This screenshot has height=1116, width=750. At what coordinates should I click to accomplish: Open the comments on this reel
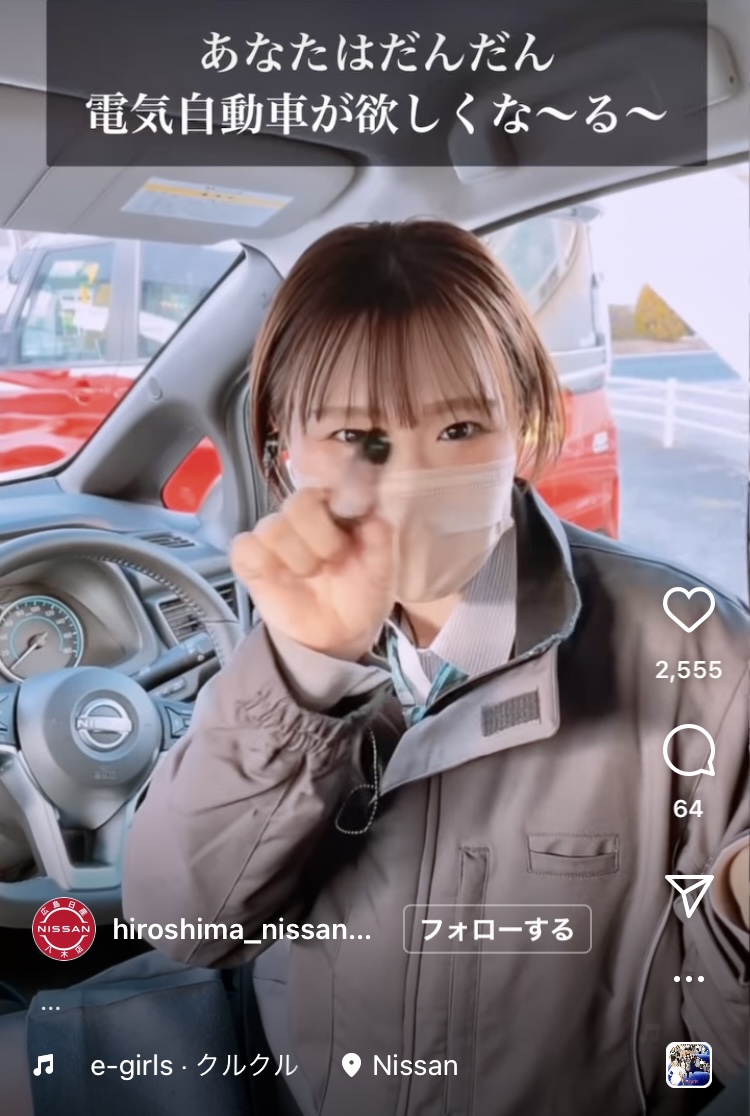(x=689, y=751)
